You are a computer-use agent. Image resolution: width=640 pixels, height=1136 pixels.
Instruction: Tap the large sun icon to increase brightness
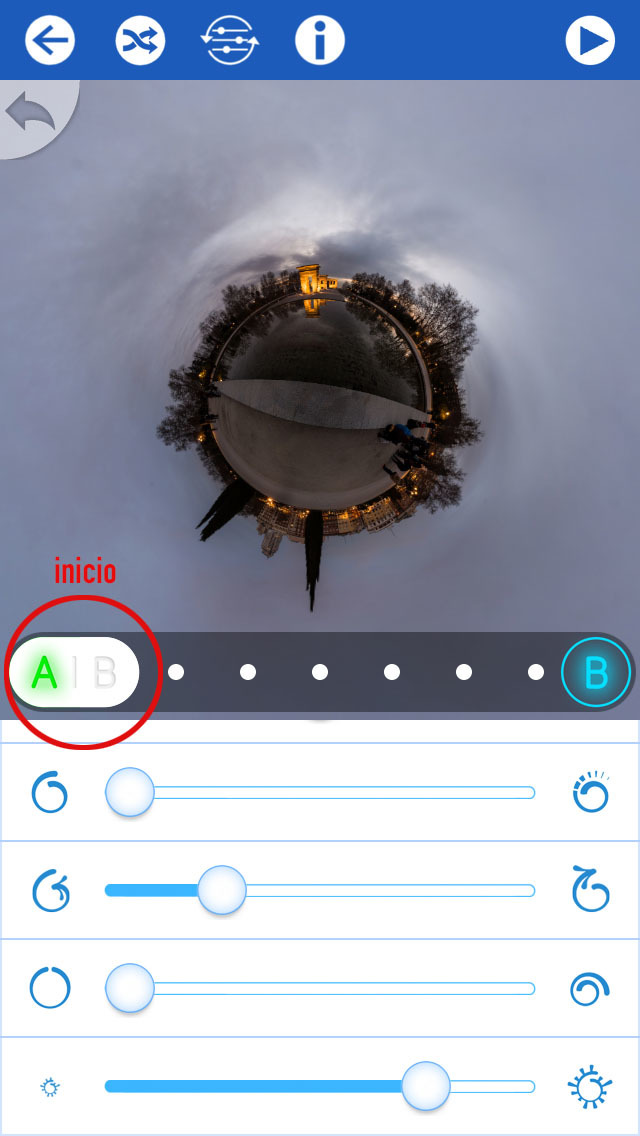click(x=589, y=1086)
